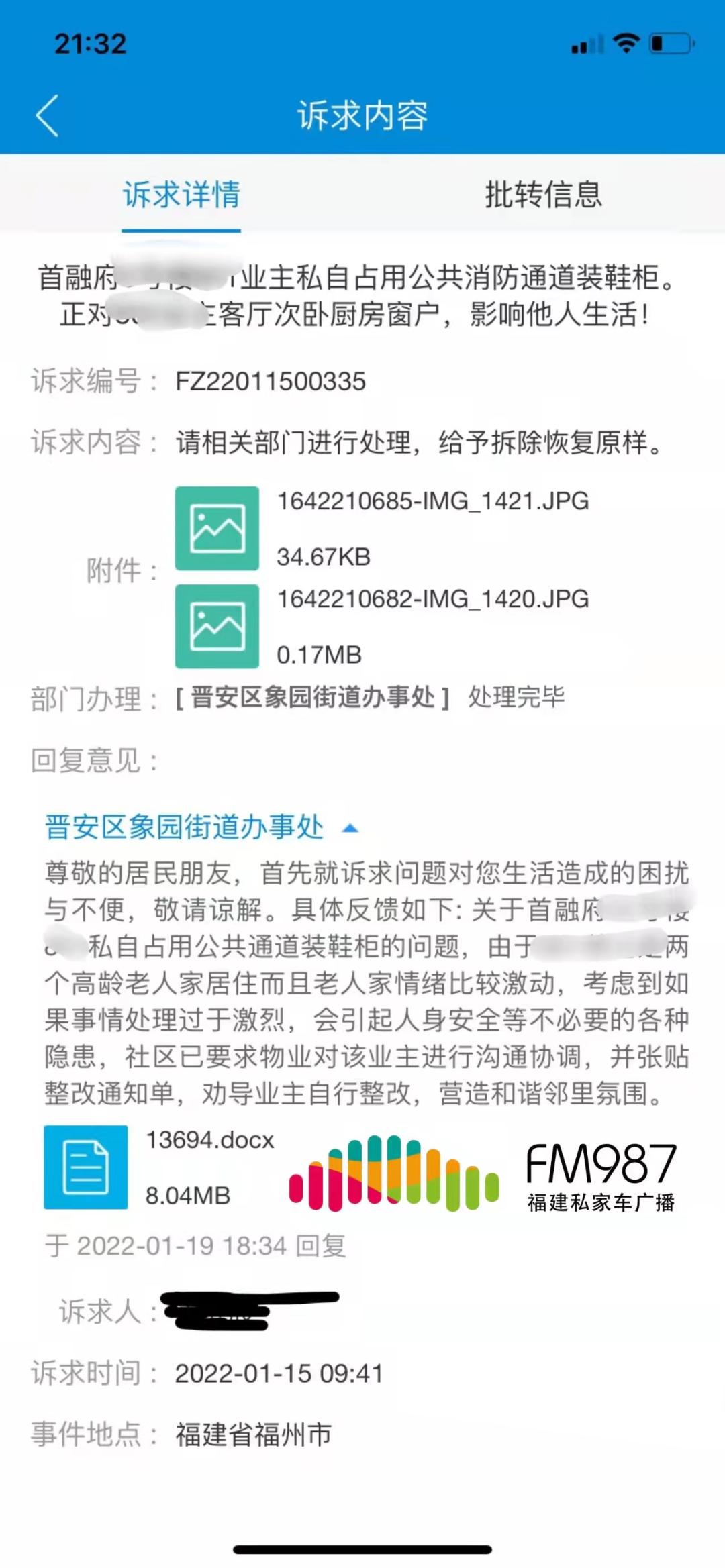The height and width of the screenshot is (1568, 725).
Task: Select the 诉求详情 tab
Action: point(181,195)
